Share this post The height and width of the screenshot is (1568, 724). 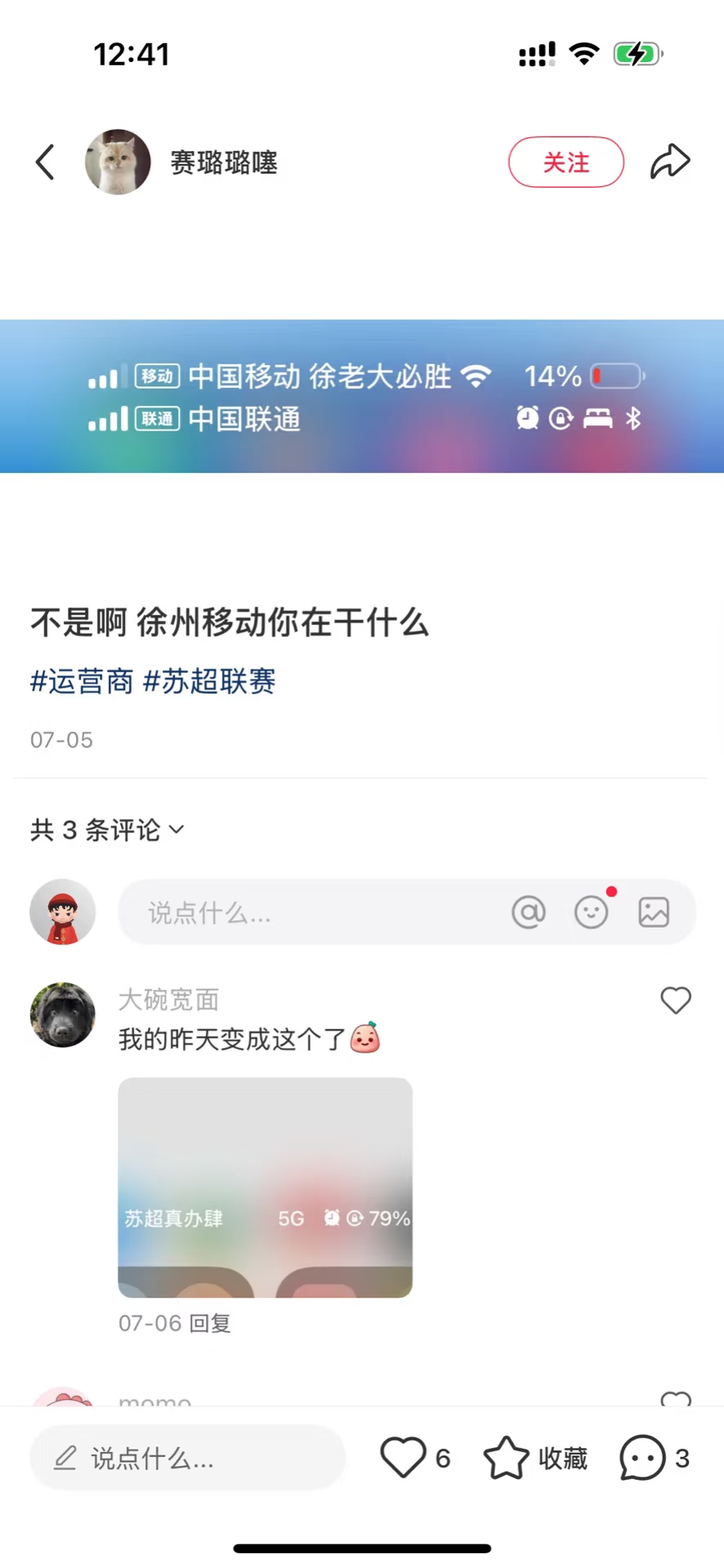point(670,162)
